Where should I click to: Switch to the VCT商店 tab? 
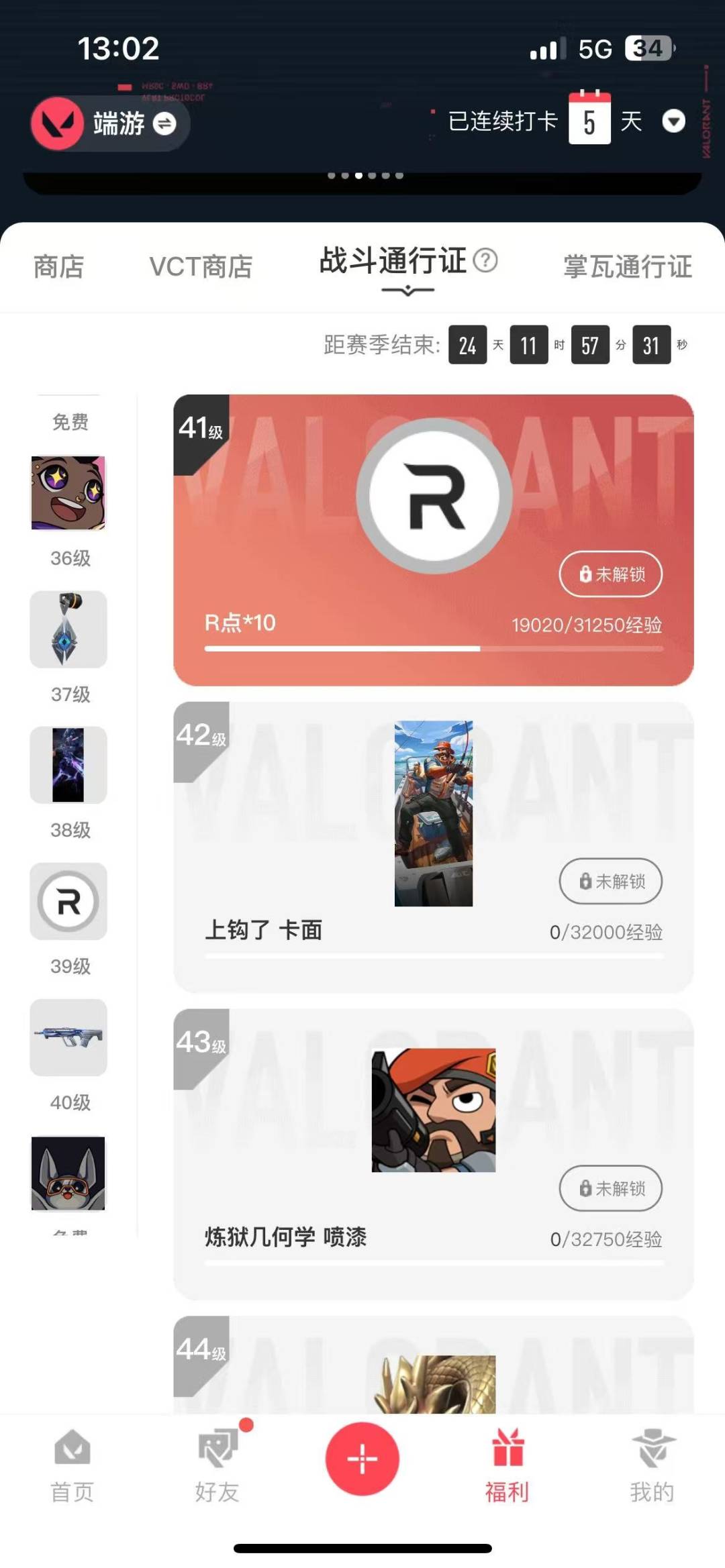point(200,267)
